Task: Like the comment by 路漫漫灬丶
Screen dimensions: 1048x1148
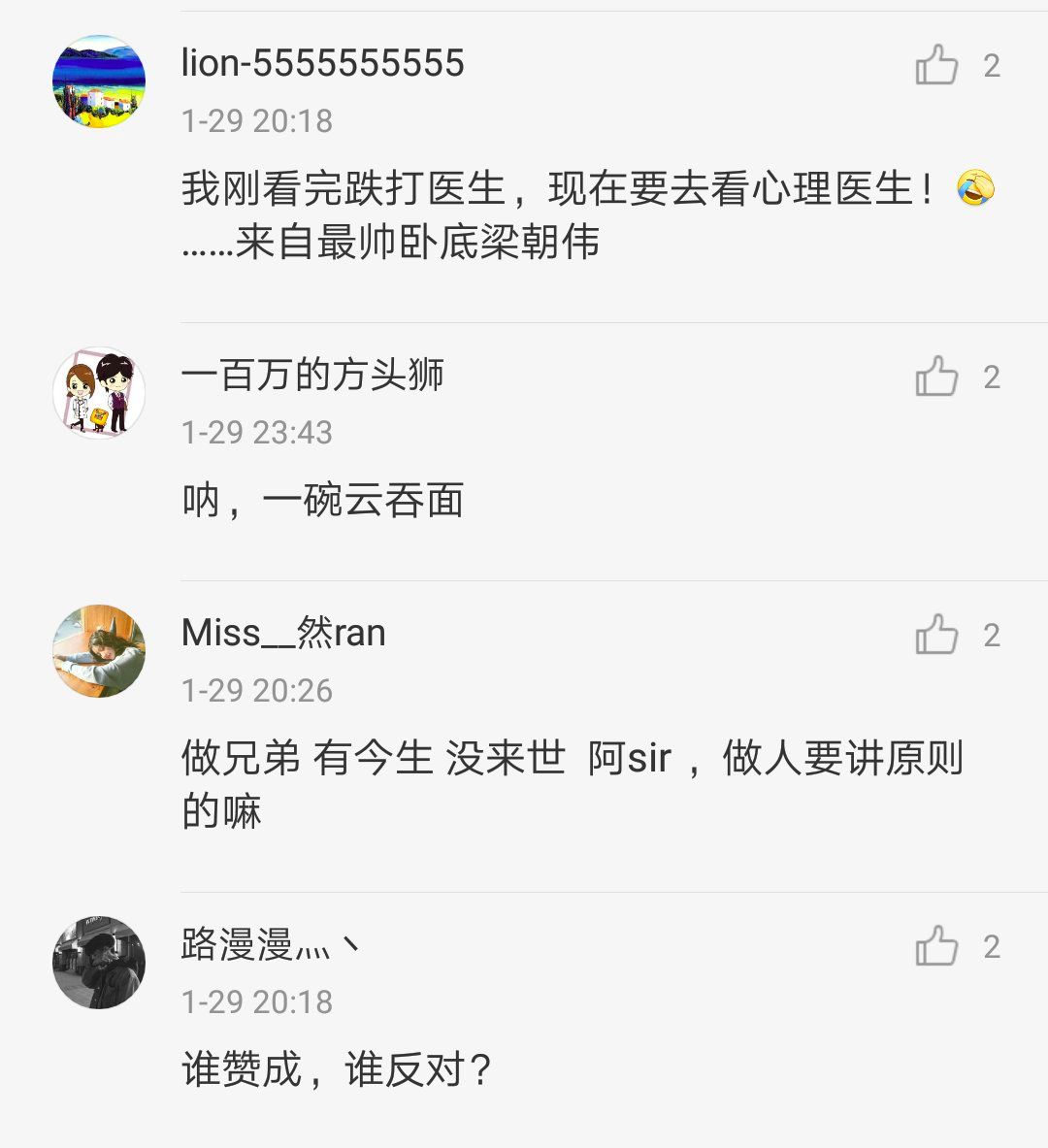Action: click(936, 946)
